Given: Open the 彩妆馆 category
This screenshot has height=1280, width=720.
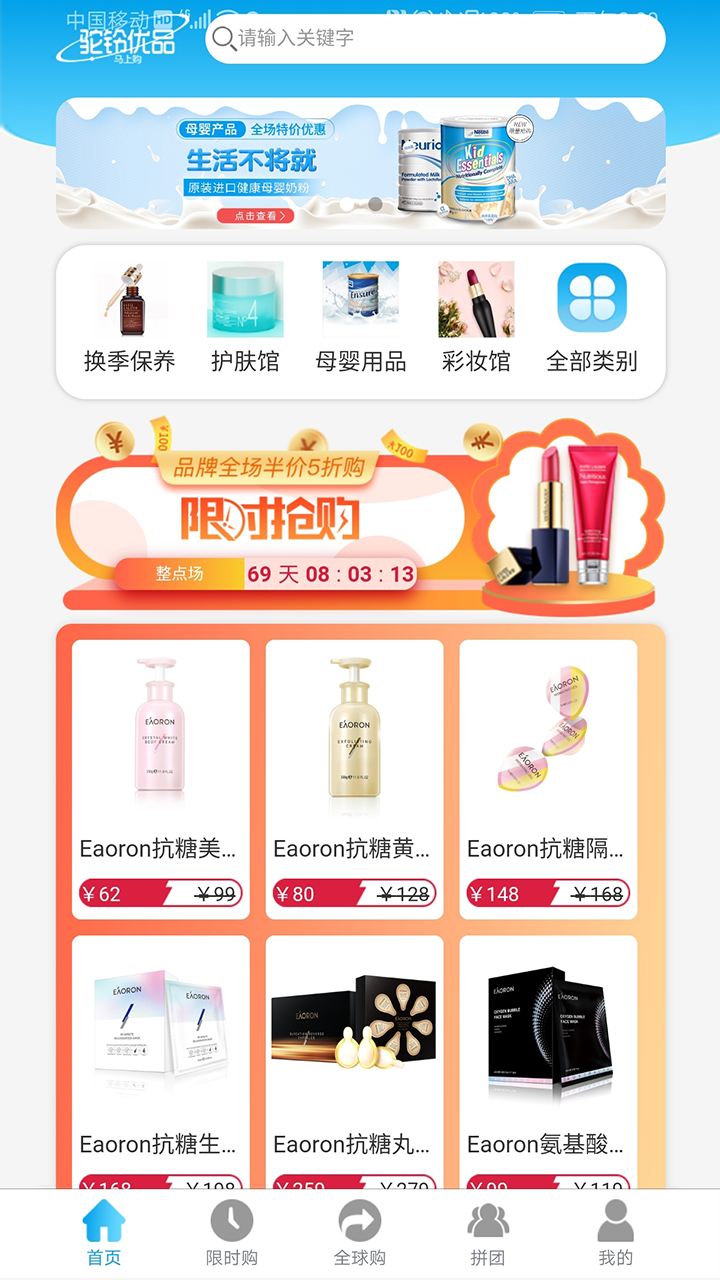Looking at the screenshot, I should click(x=476, y=320).
